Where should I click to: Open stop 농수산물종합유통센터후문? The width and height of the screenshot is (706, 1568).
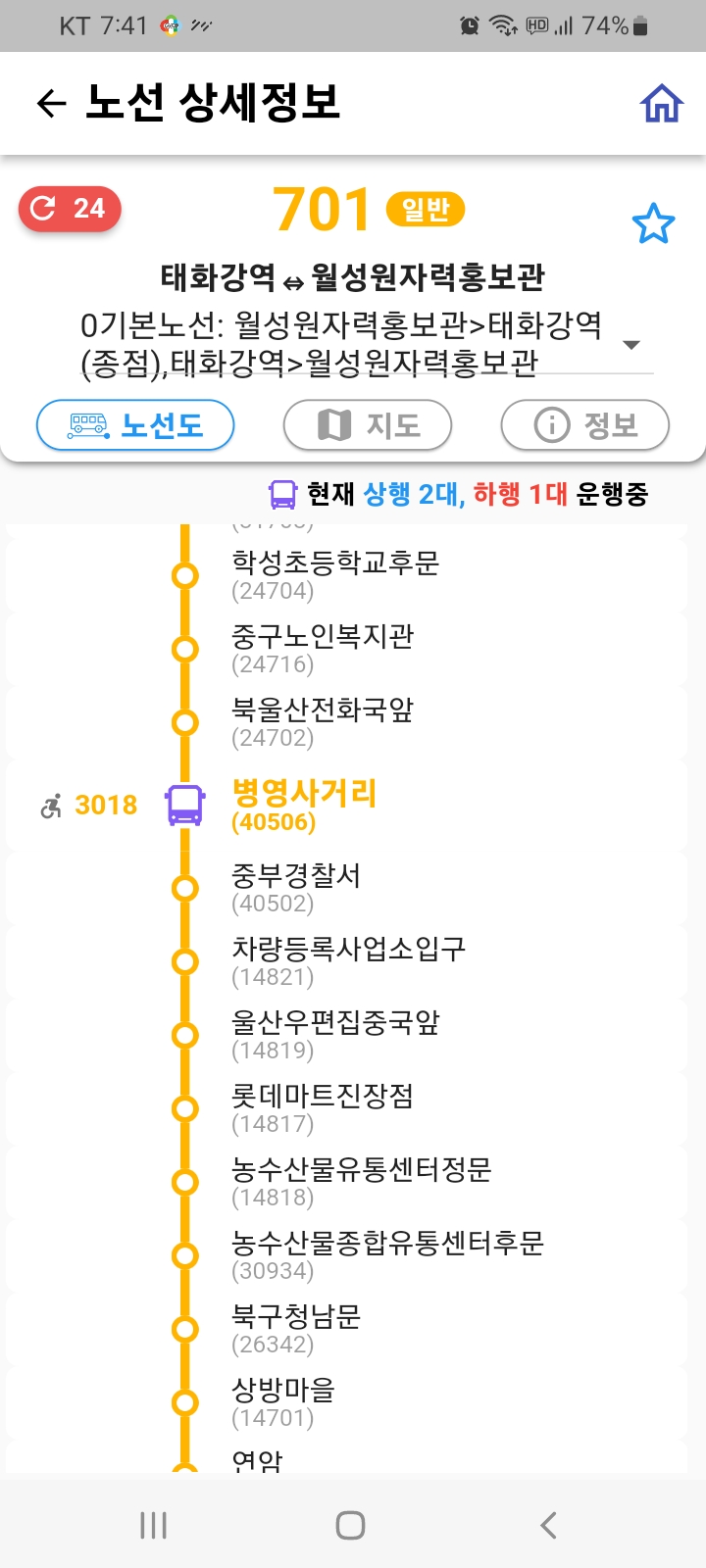386,1254
